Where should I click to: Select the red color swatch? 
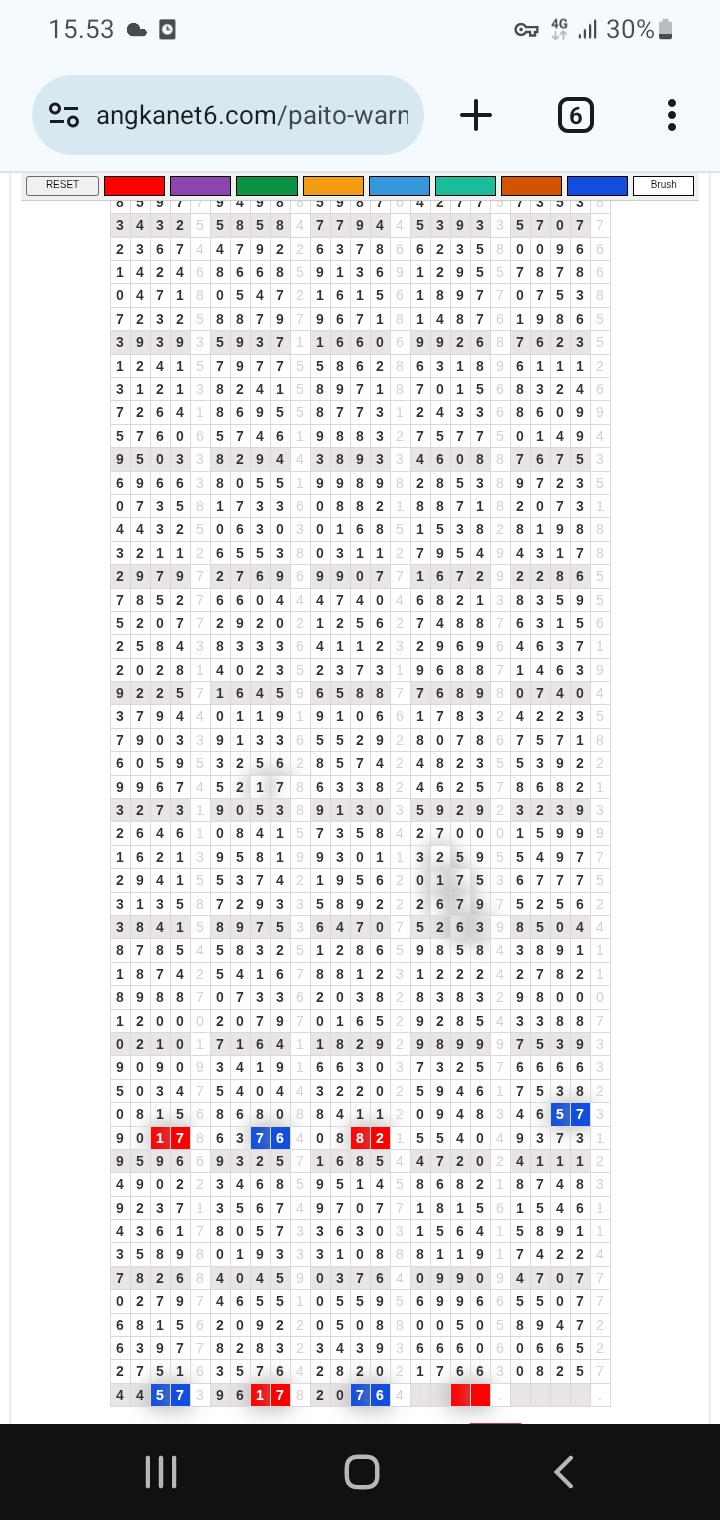[x=134, y=185]
